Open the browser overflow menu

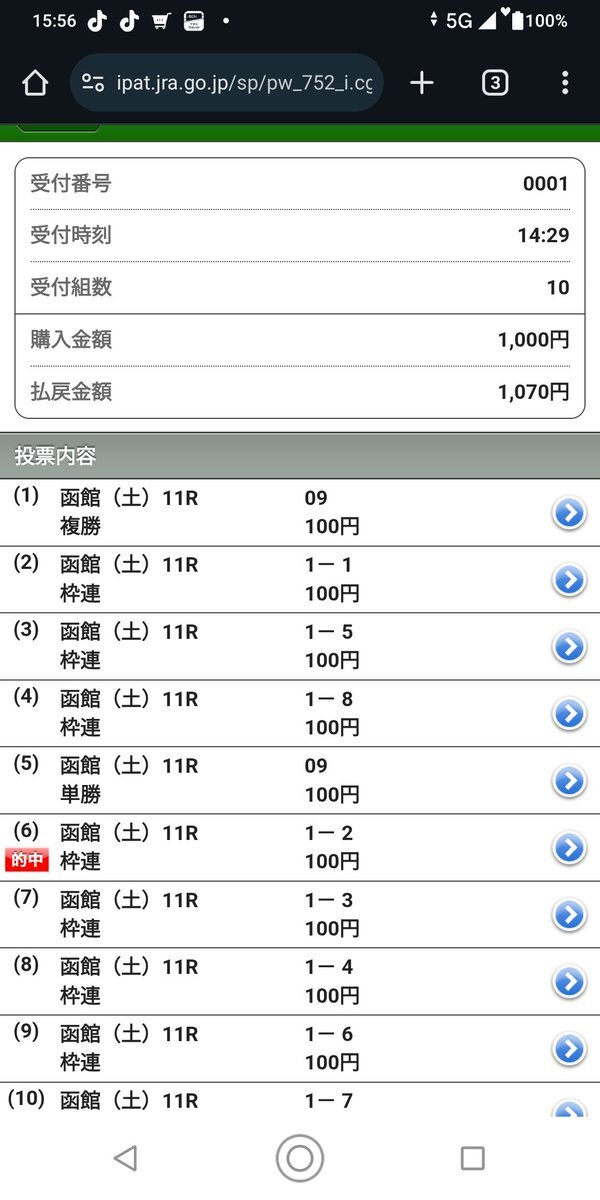pos(565,83)
